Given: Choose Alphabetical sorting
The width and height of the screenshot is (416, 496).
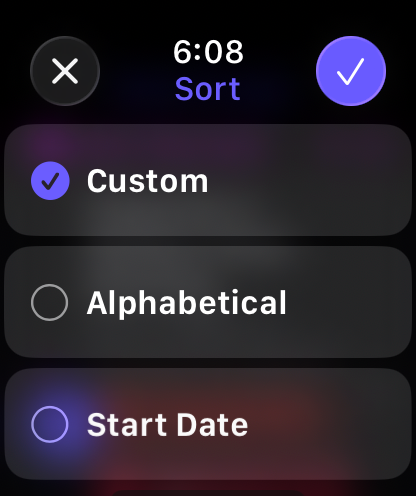Looking at the screenshot, I should [208, 302].
